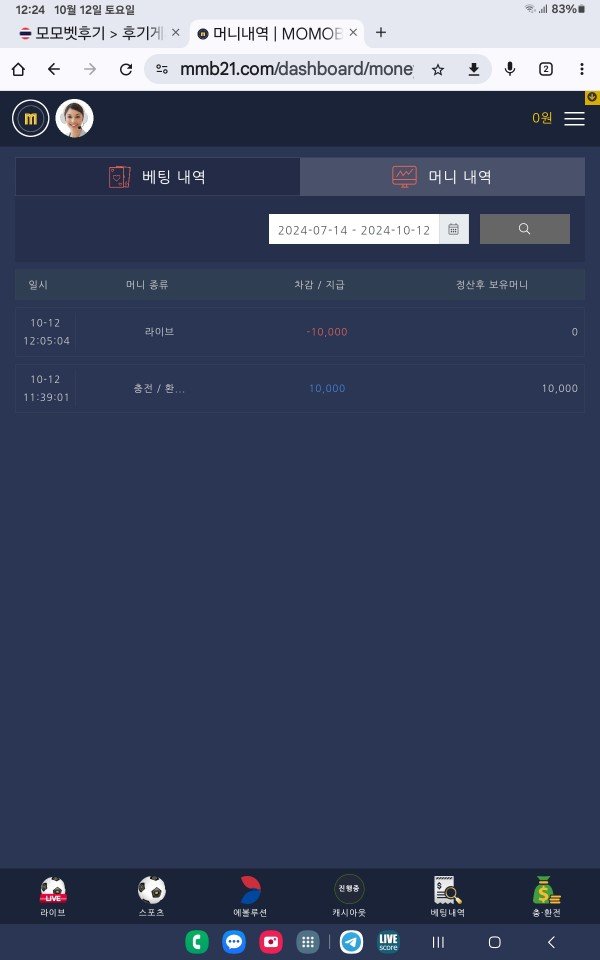
Task: Select the 머니 내역 tab
Action: pyautogui.click(x=442, y=177)
